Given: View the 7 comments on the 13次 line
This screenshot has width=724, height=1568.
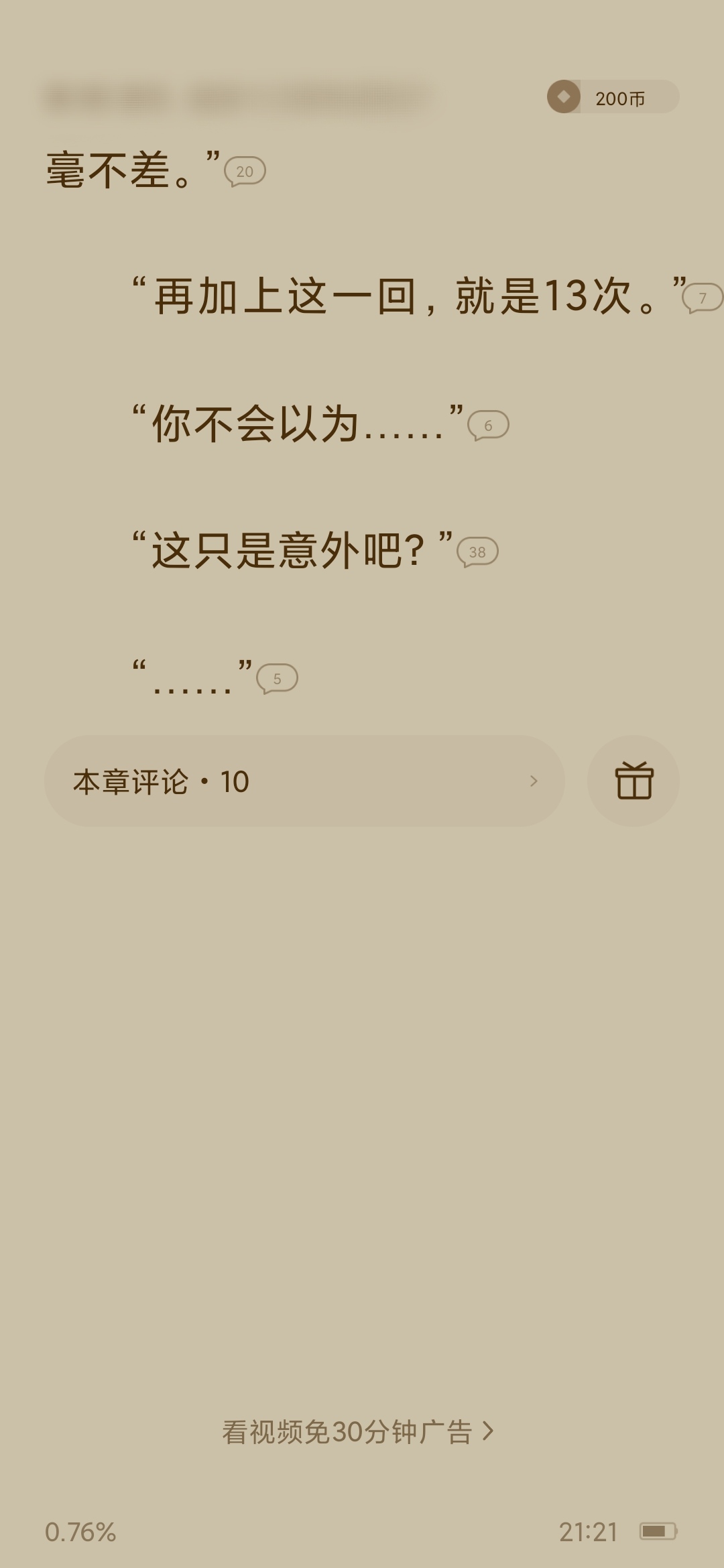Looking at the screenshot, I should click(702, 298).
